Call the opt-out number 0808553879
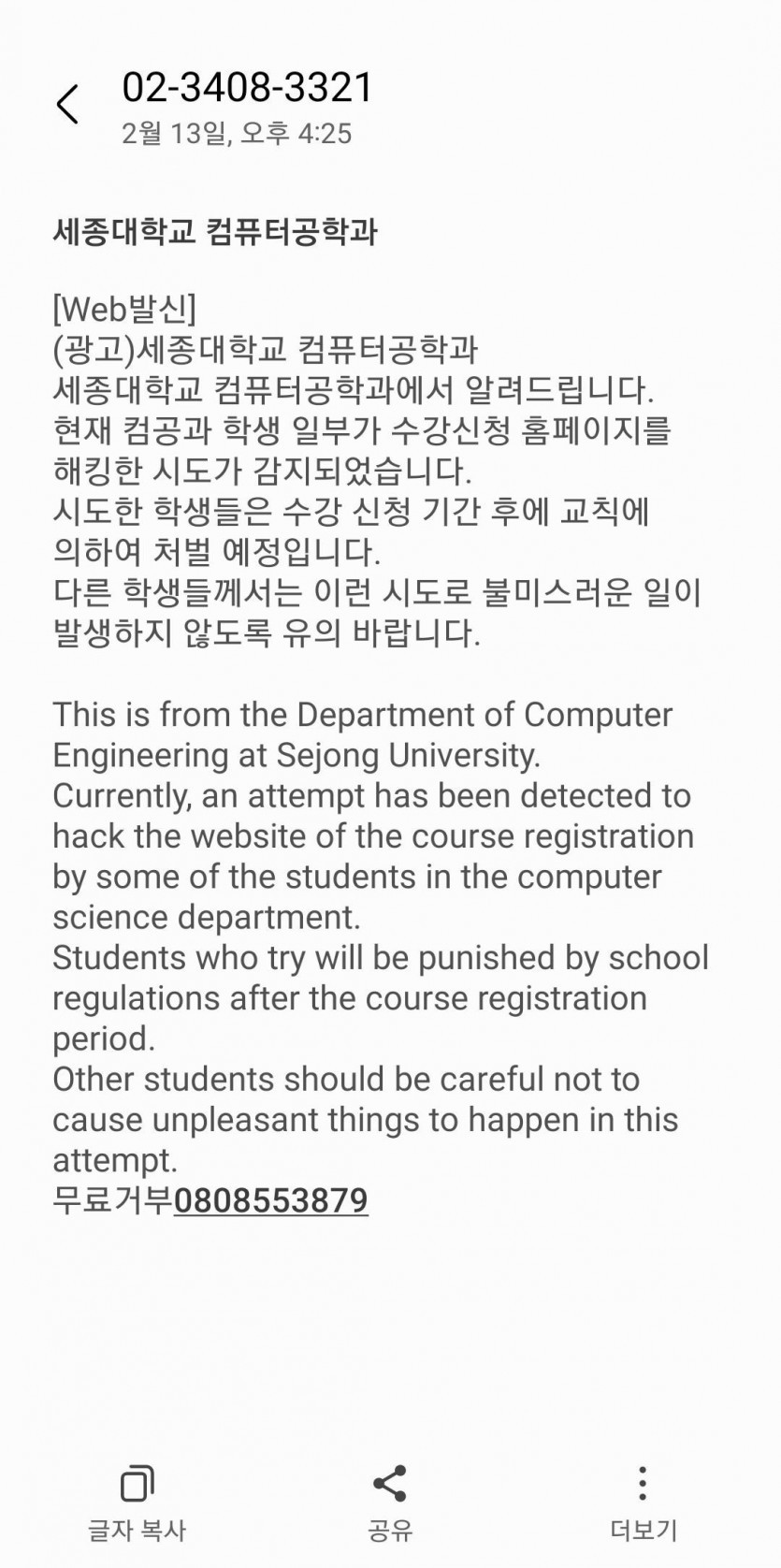Image resolution: width=781 pixels, height=1568 pixels. (271, 1200)
